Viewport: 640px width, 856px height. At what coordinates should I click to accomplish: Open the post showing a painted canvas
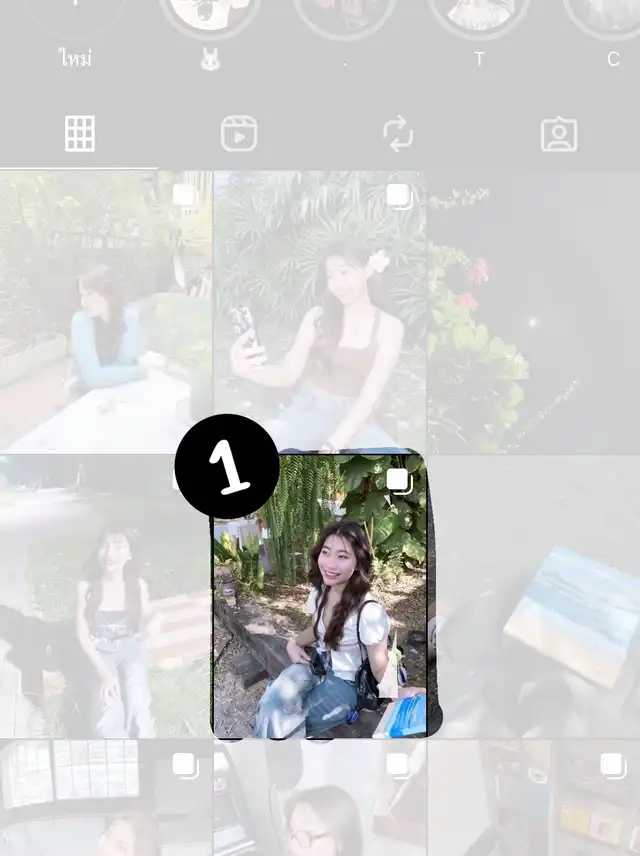pyautogui.click(x=534, y=597)
